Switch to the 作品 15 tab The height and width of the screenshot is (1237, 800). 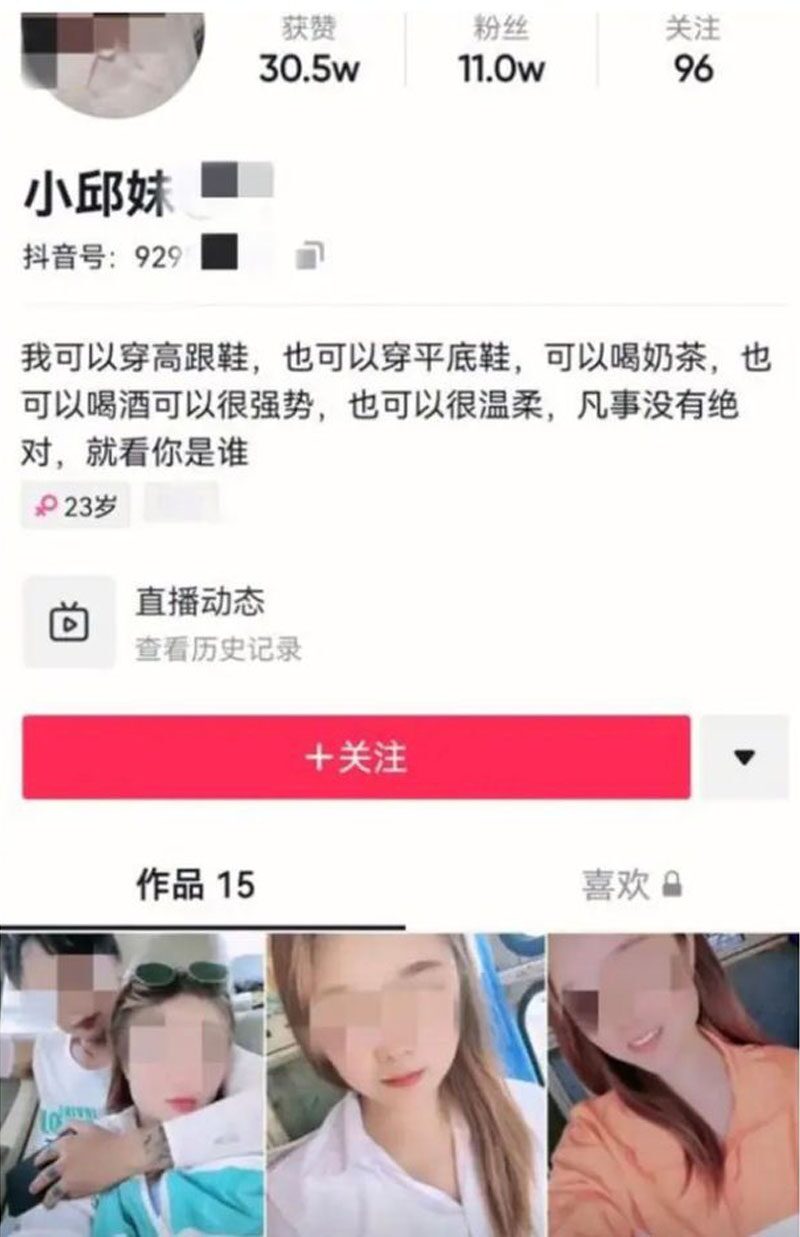pyautogui.click(x=195, y=885)
